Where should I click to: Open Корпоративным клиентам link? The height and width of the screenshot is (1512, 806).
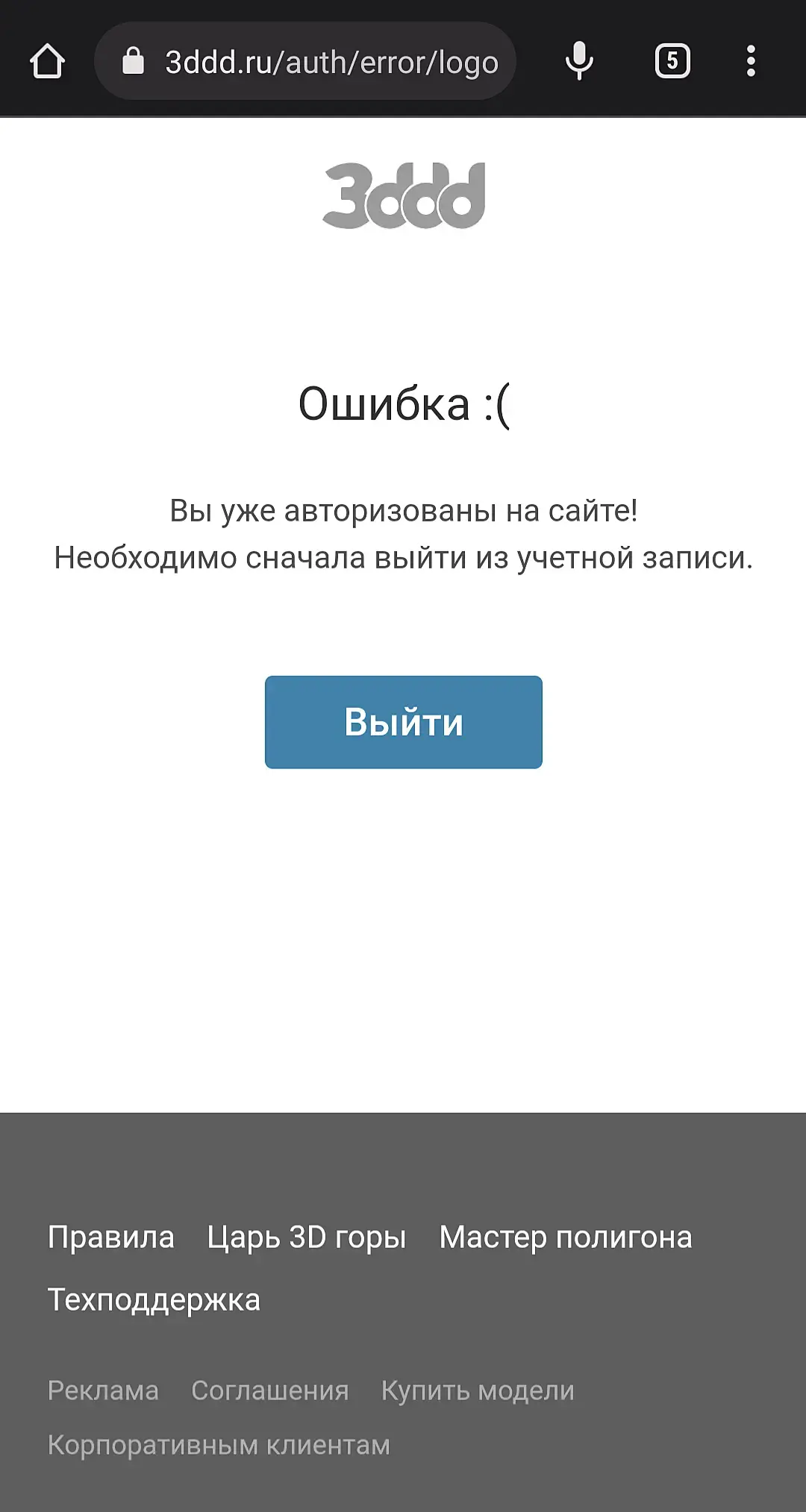219,1445
